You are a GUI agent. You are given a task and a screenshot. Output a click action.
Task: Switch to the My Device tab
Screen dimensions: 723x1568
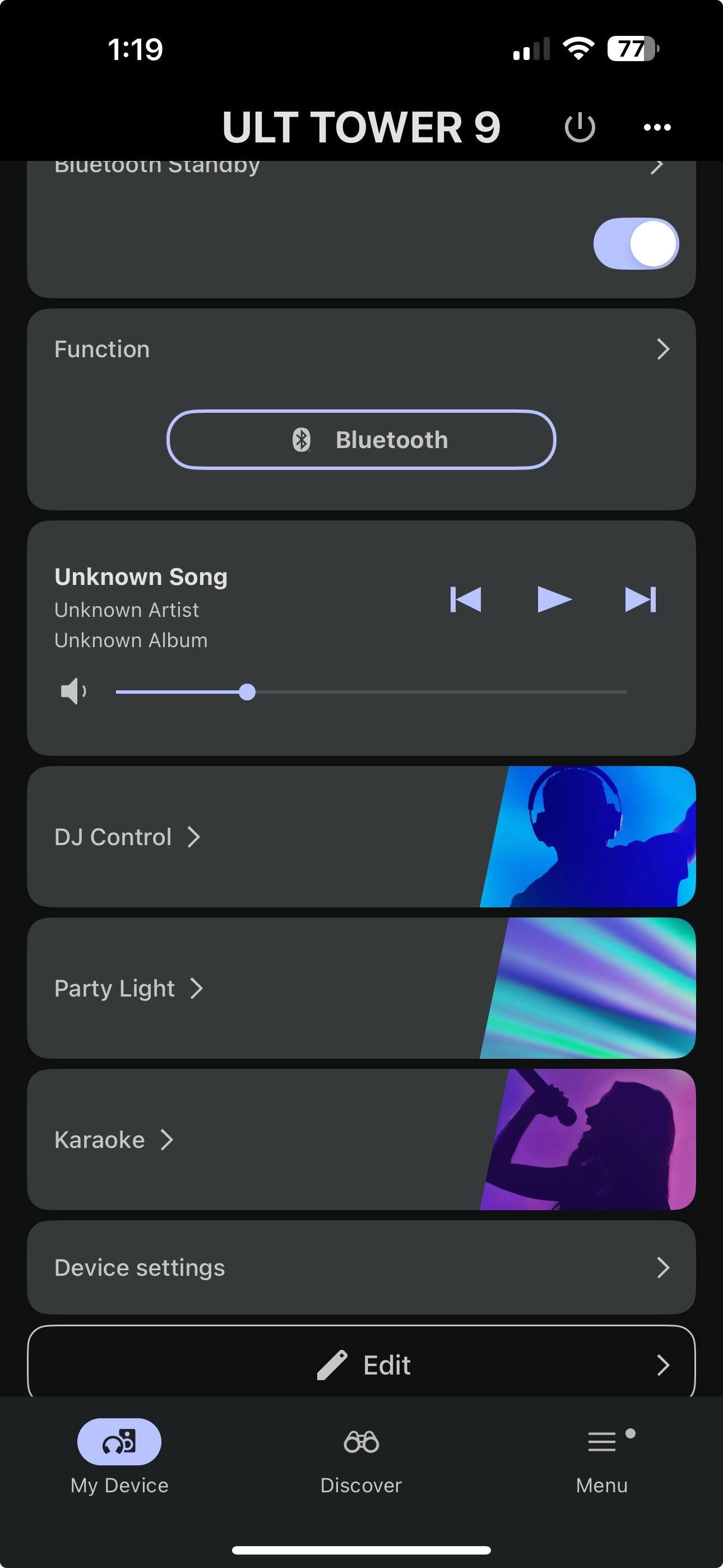pos(119,1456)
